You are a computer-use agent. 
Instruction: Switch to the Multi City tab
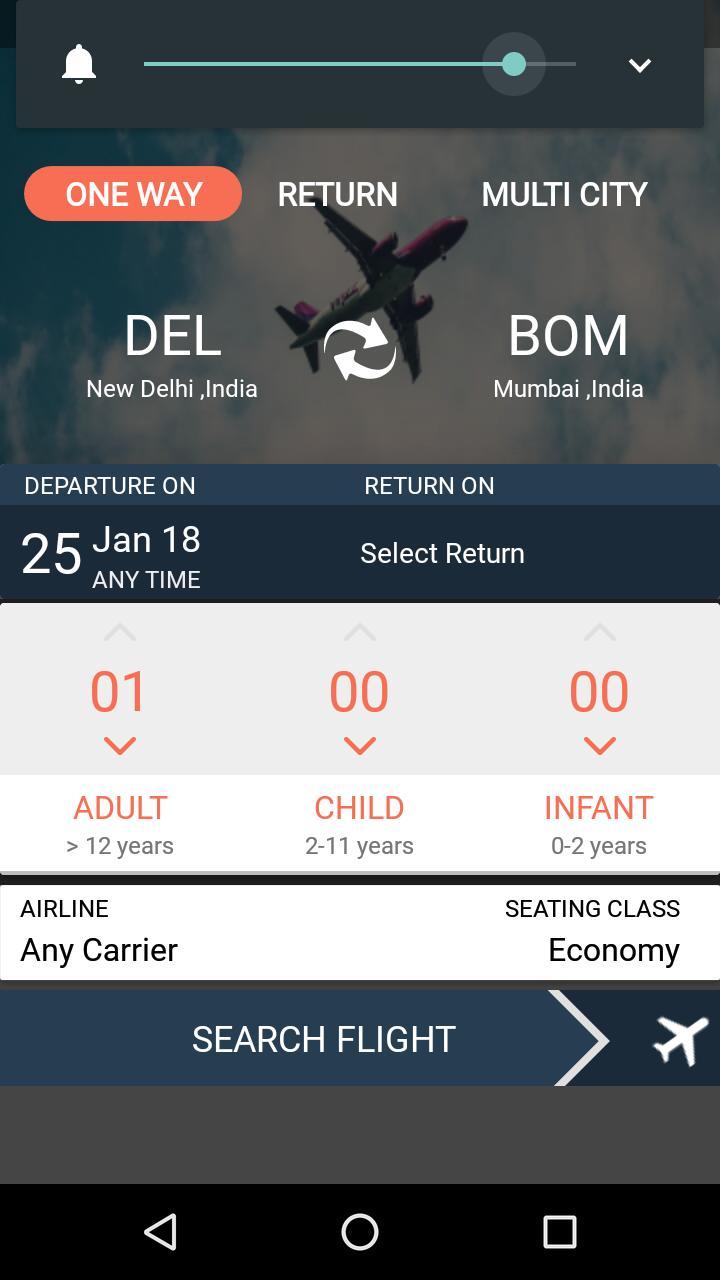click(564, 194)
